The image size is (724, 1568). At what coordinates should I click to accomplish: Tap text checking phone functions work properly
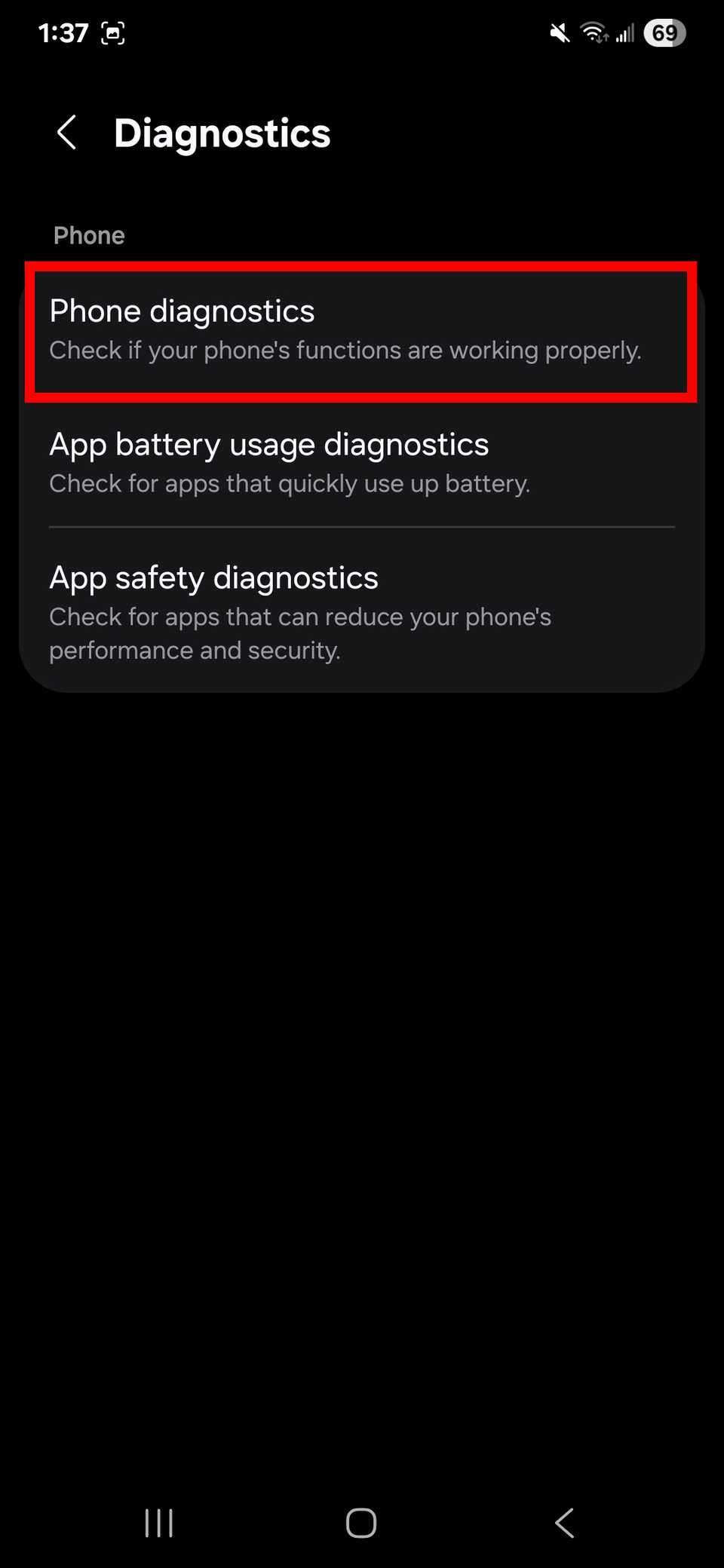(345, 350)
